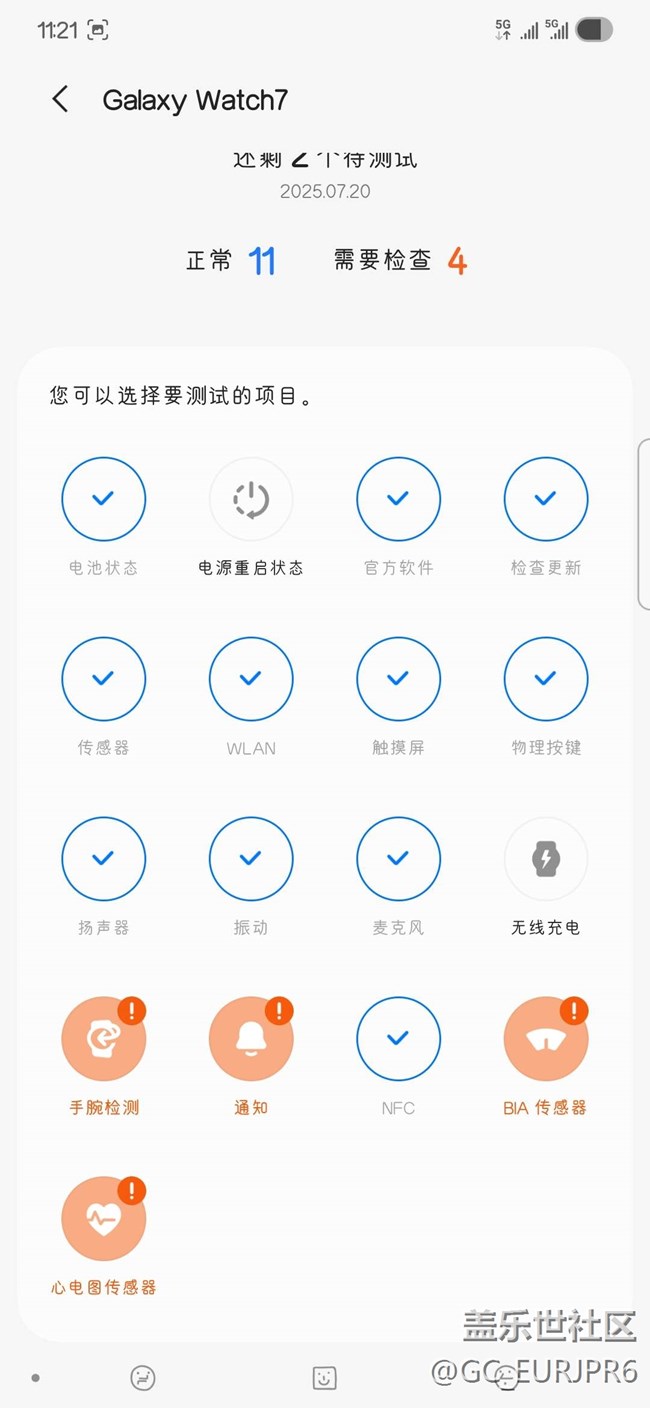Open the 电池状态 battery test
This screenshot has height=1408, width=650.
click(104, 499)
